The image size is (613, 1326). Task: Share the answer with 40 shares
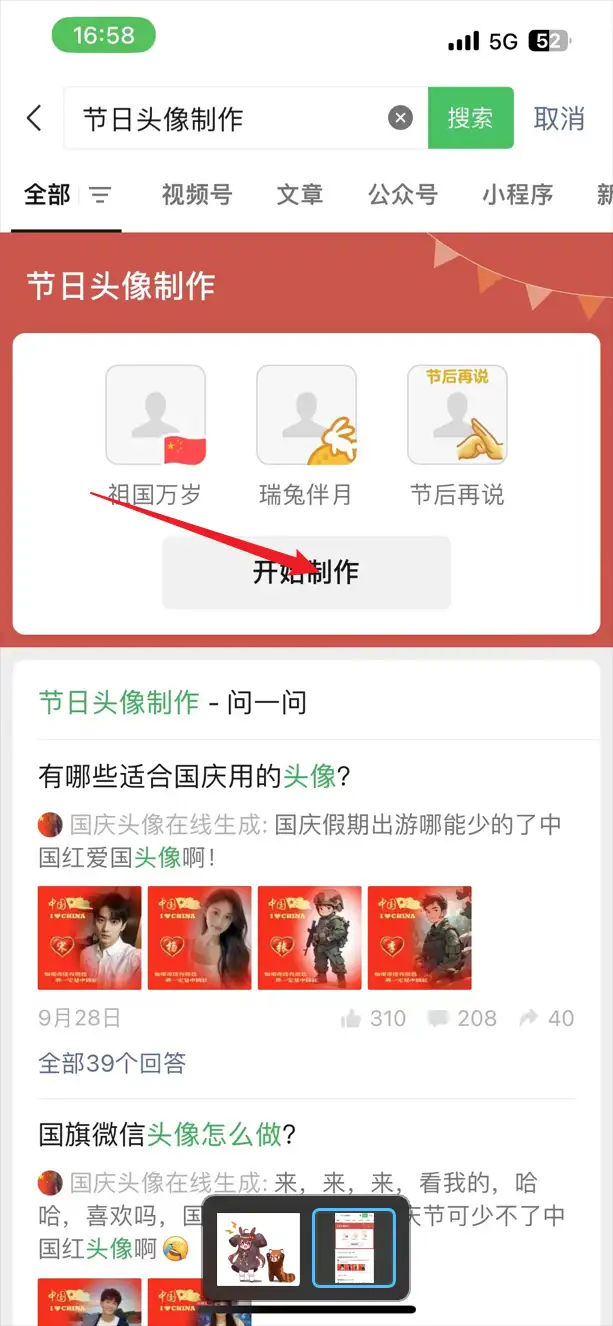tap(546, 1018)
